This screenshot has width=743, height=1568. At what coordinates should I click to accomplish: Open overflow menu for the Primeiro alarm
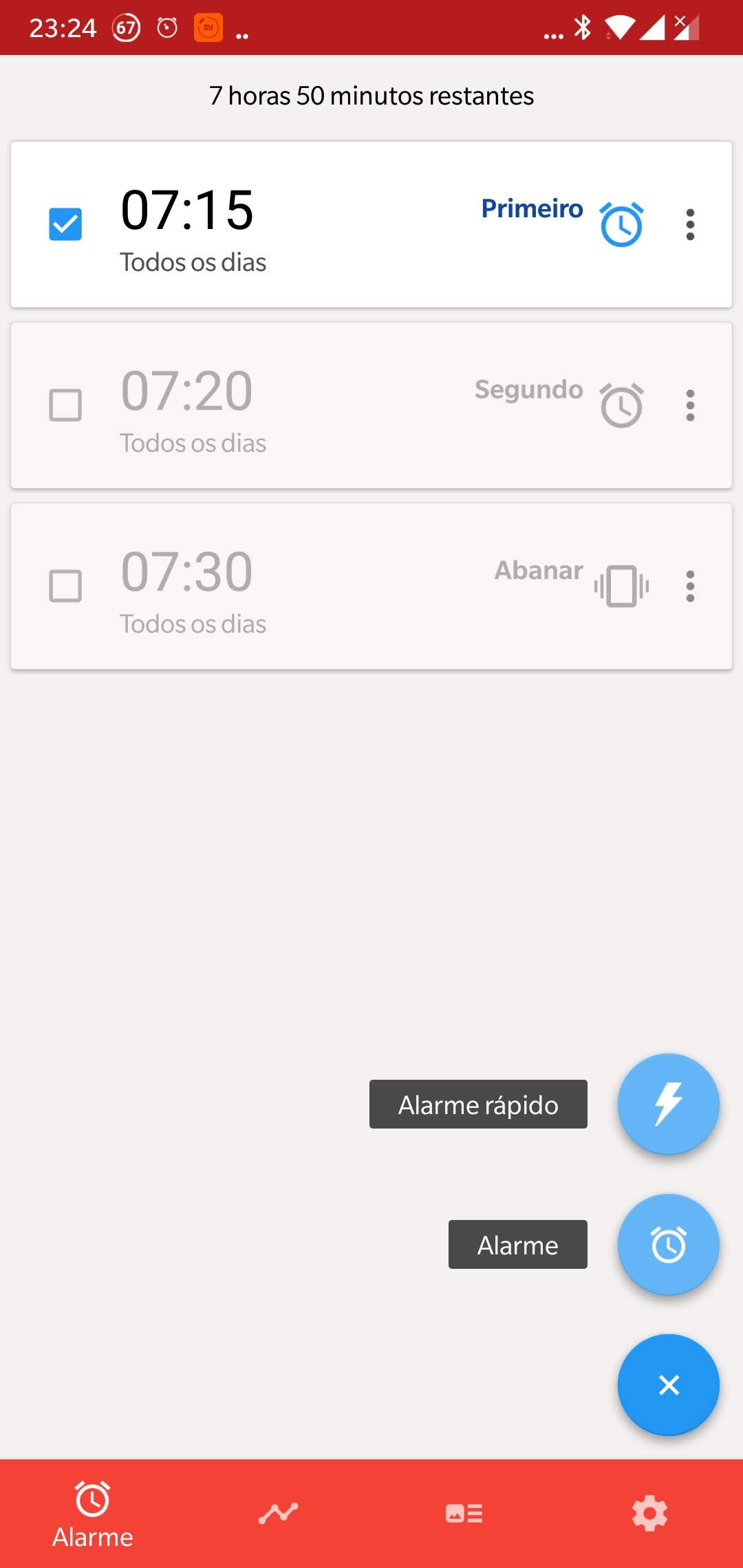tap(690, 224)
